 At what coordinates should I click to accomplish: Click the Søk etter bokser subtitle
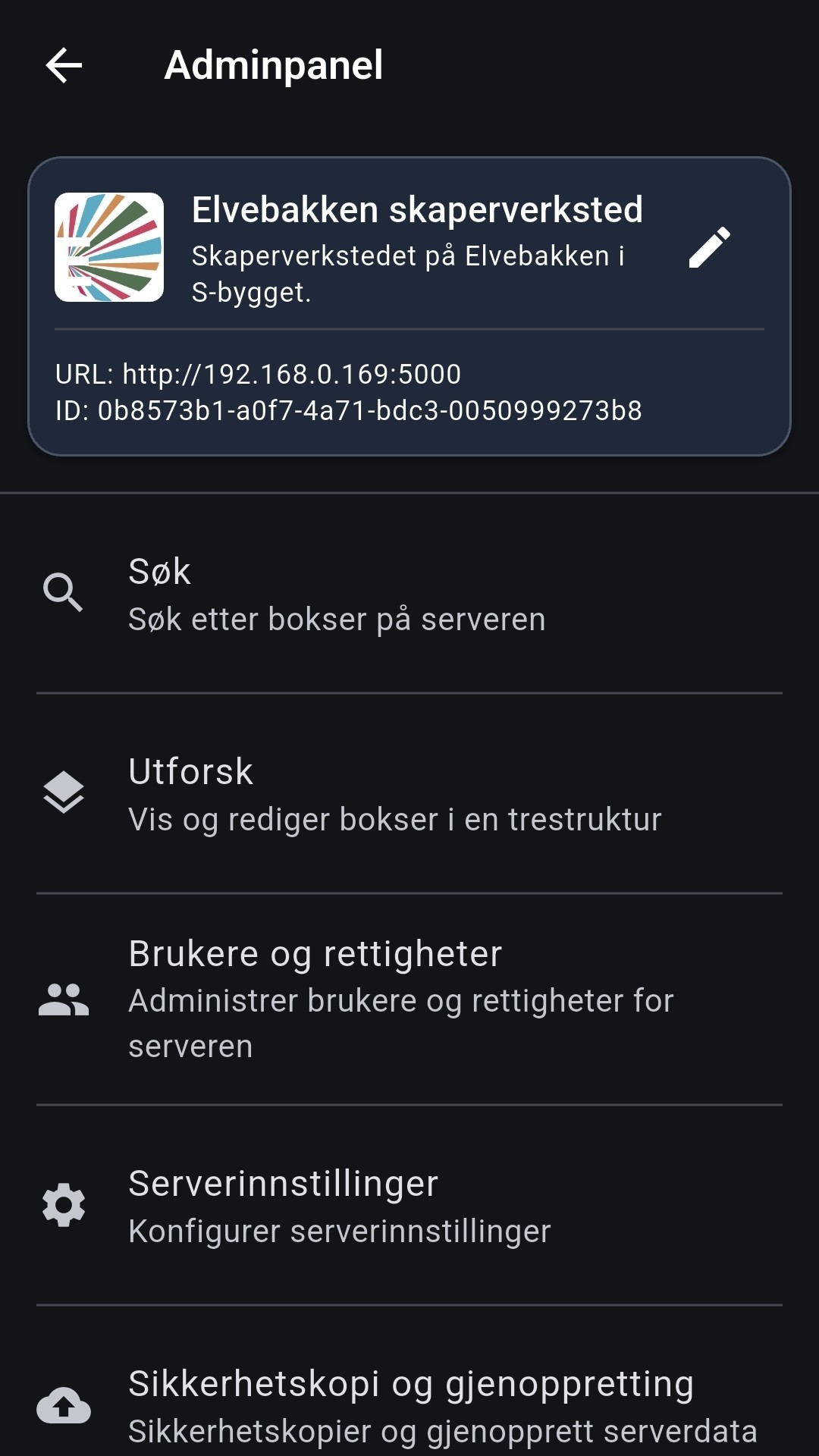coord(337,618)
